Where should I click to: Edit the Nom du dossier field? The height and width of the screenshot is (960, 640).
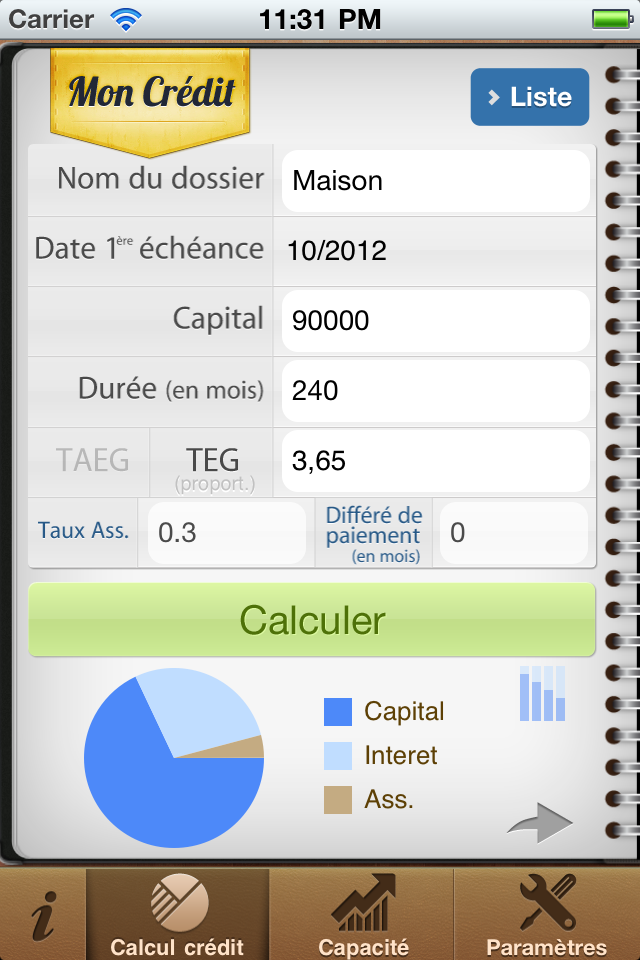(x=435, y=181)
